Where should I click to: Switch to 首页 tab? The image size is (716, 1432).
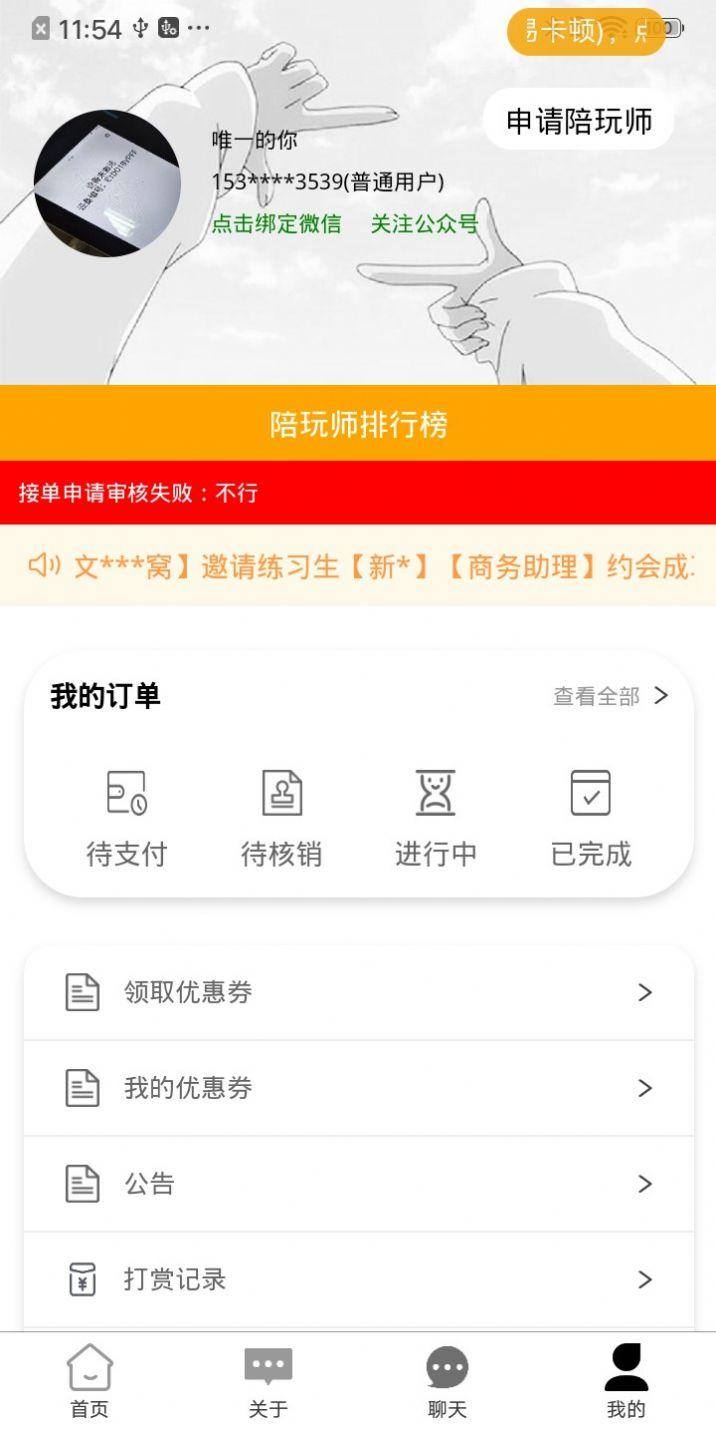89,1382
